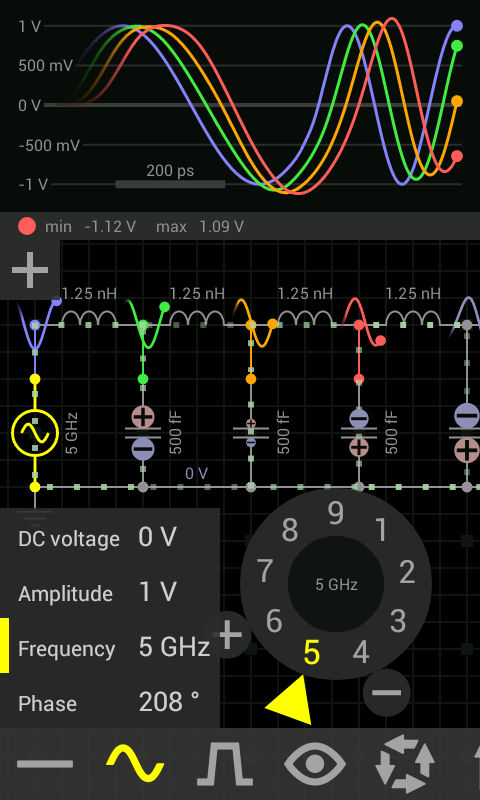Tap the plus button to add a component
480x800 pixels.
click(30, 270)
